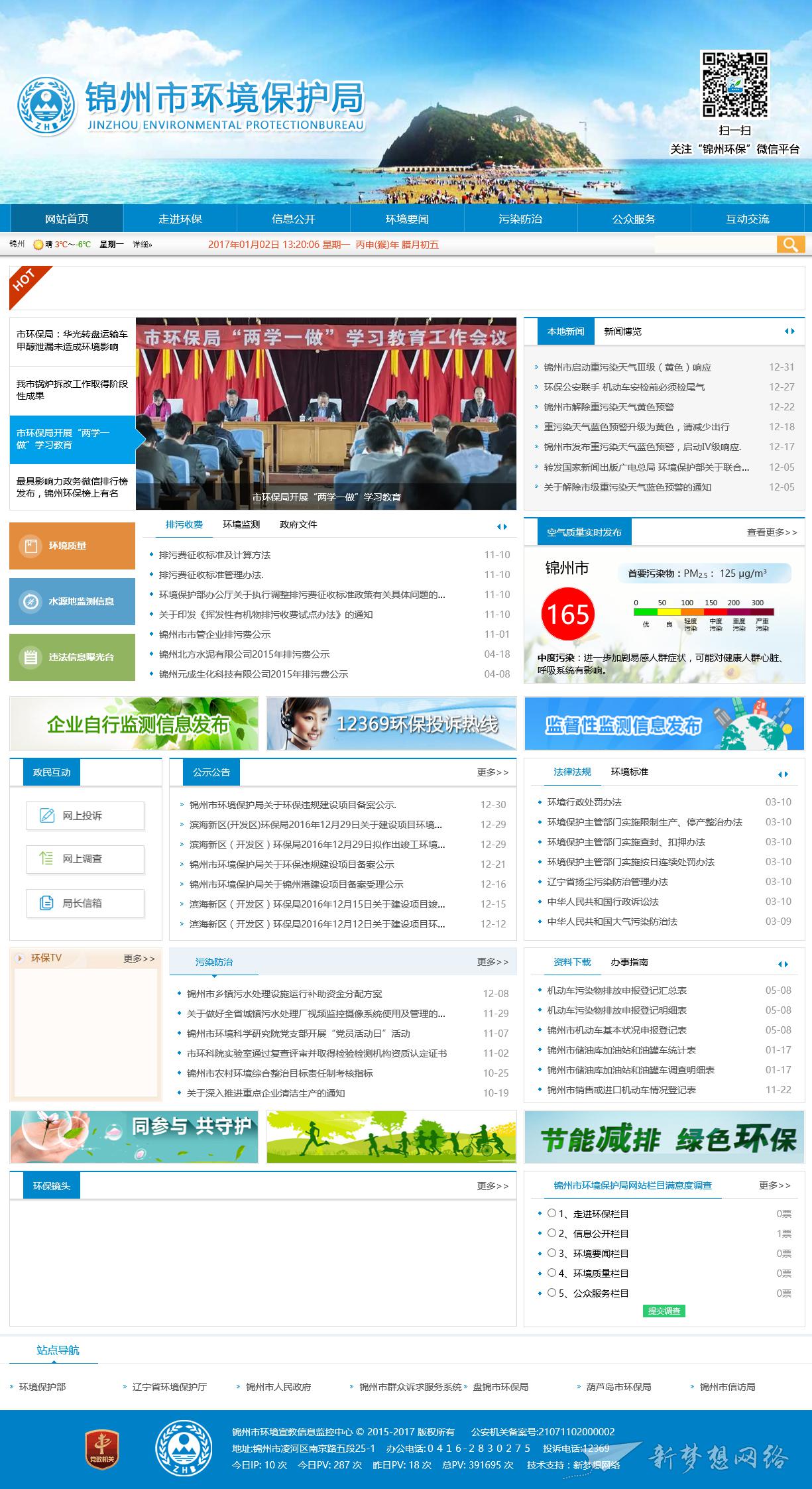Image resolution: width=812 pixels, height=1489 pixels.
Task: Switch to the 新闻博览 tab
Action: (x=622, y=331)
